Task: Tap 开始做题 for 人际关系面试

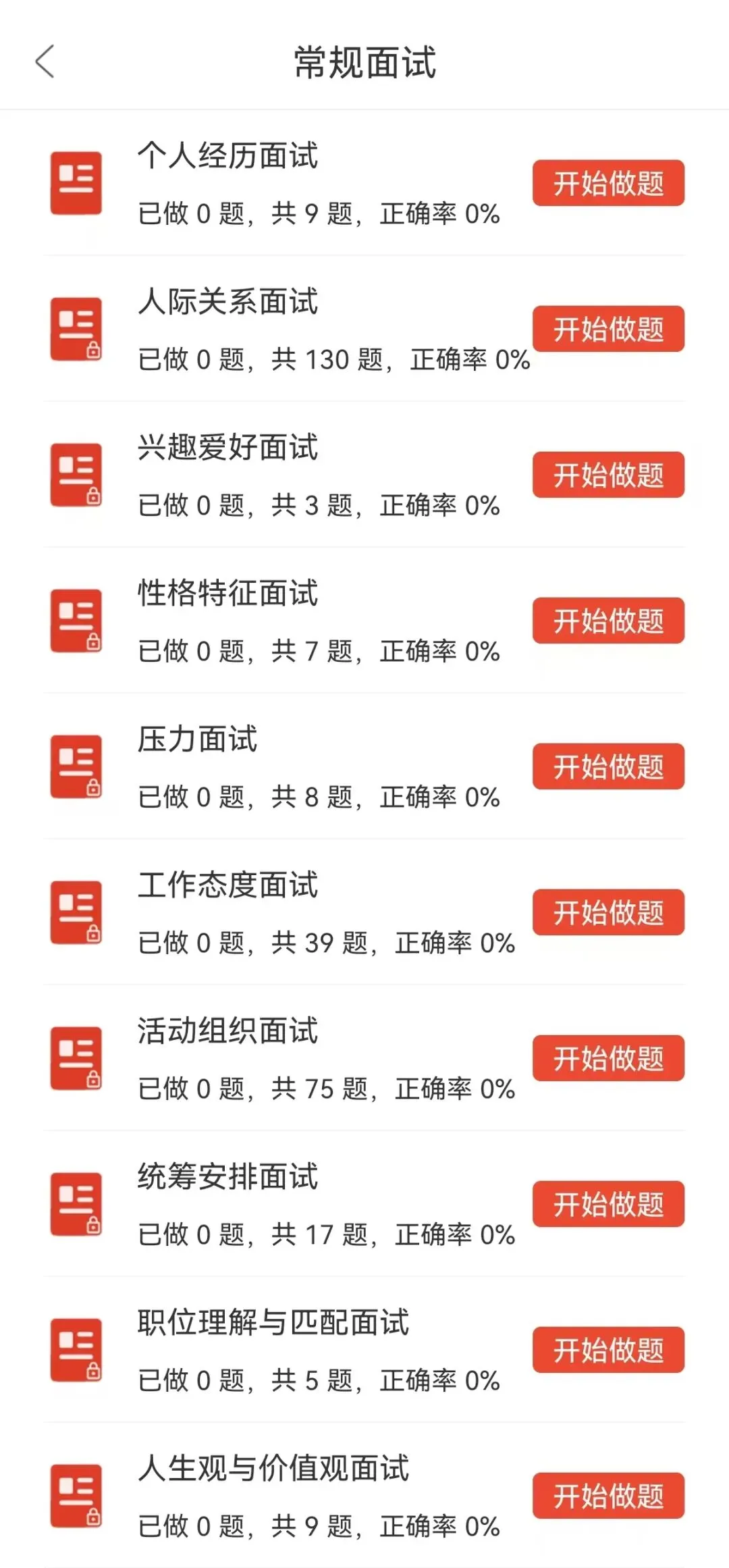Action: 608,329
